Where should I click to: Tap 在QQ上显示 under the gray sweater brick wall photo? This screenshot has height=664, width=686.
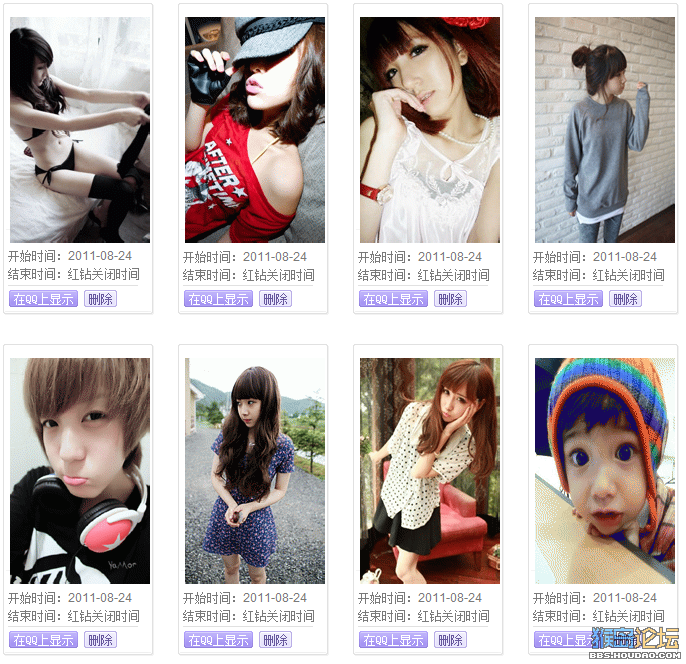pos(568,299)
